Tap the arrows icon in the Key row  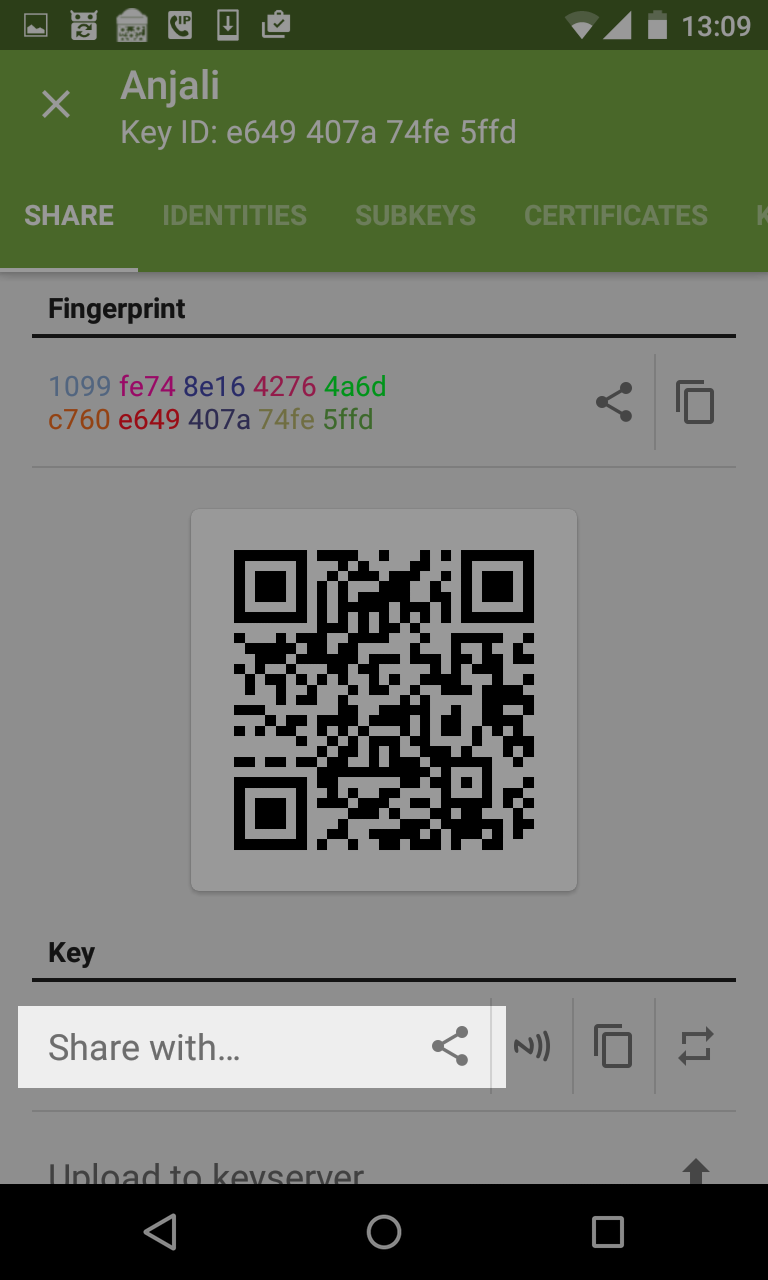coord(695,1047)
